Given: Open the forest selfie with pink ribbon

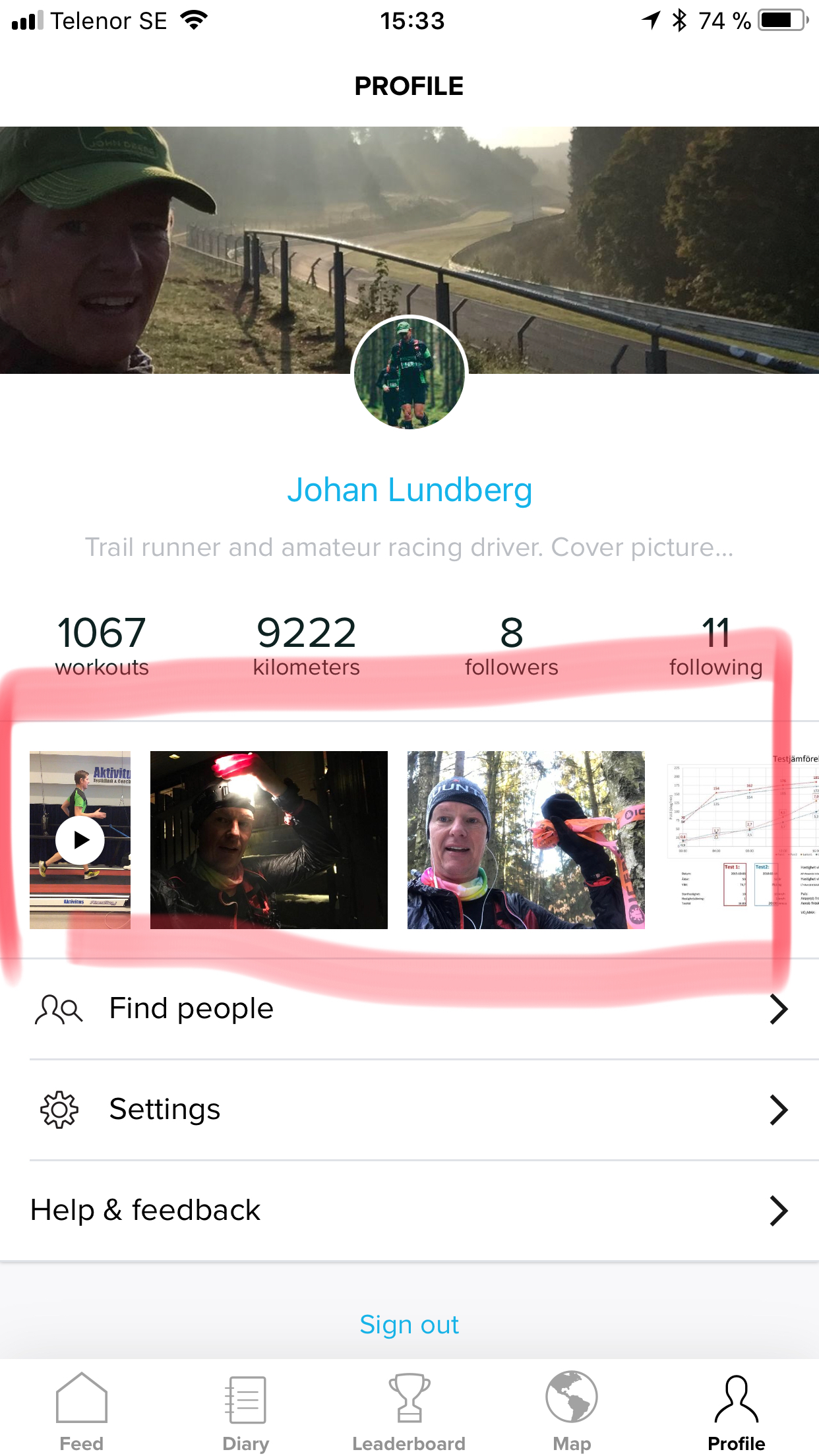Looking at the screenshot, I should (x=526, y=840).
